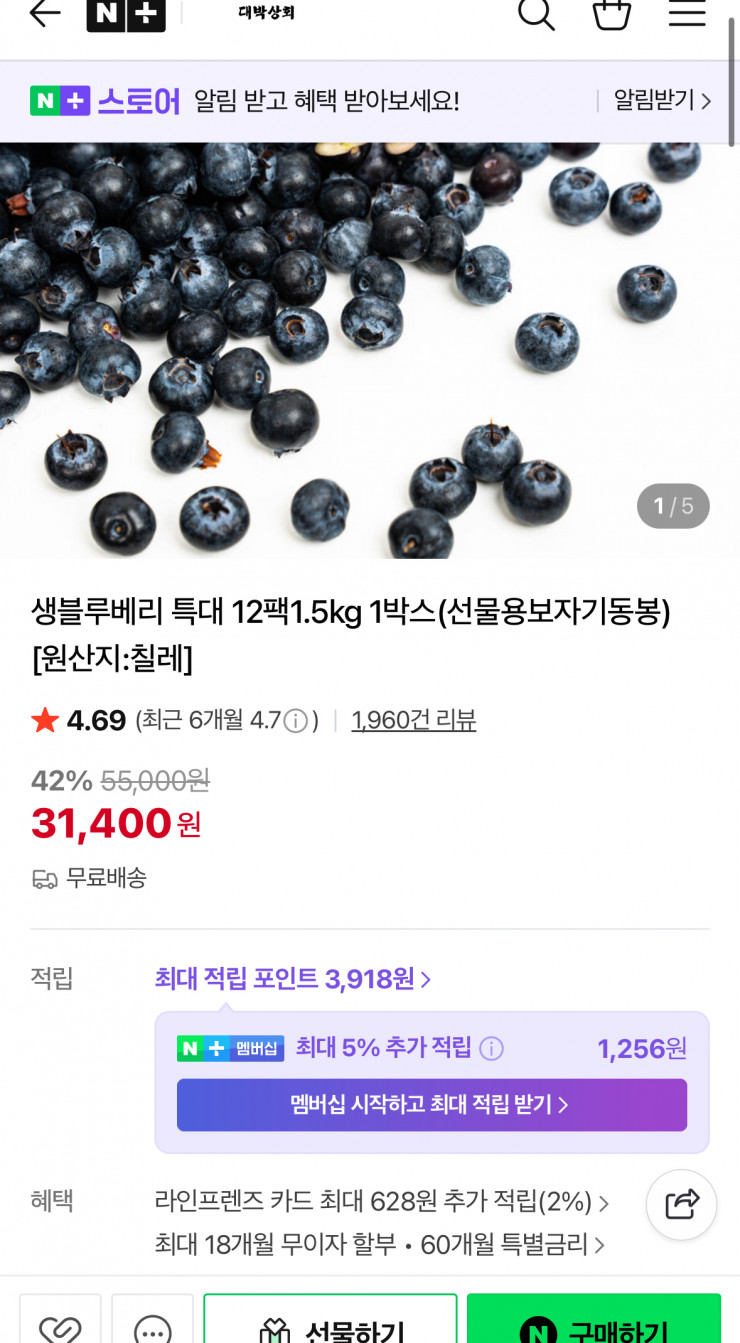The width and height of the screenshot is (740, 1343).
Task: Tap 알림받기 to get store alerts
Action: coord(661,101)
